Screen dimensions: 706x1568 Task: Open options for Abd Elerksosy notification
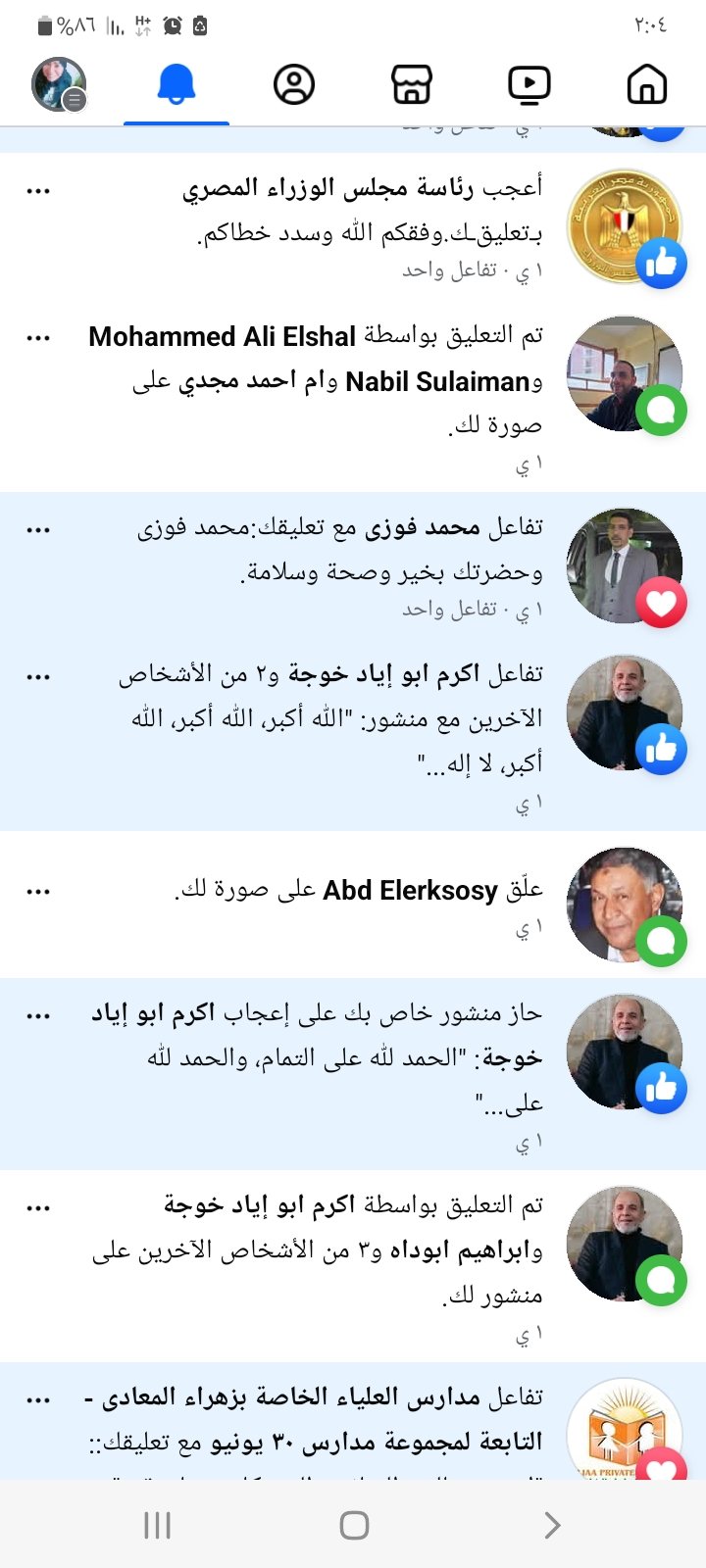click(x=38, y=892)
